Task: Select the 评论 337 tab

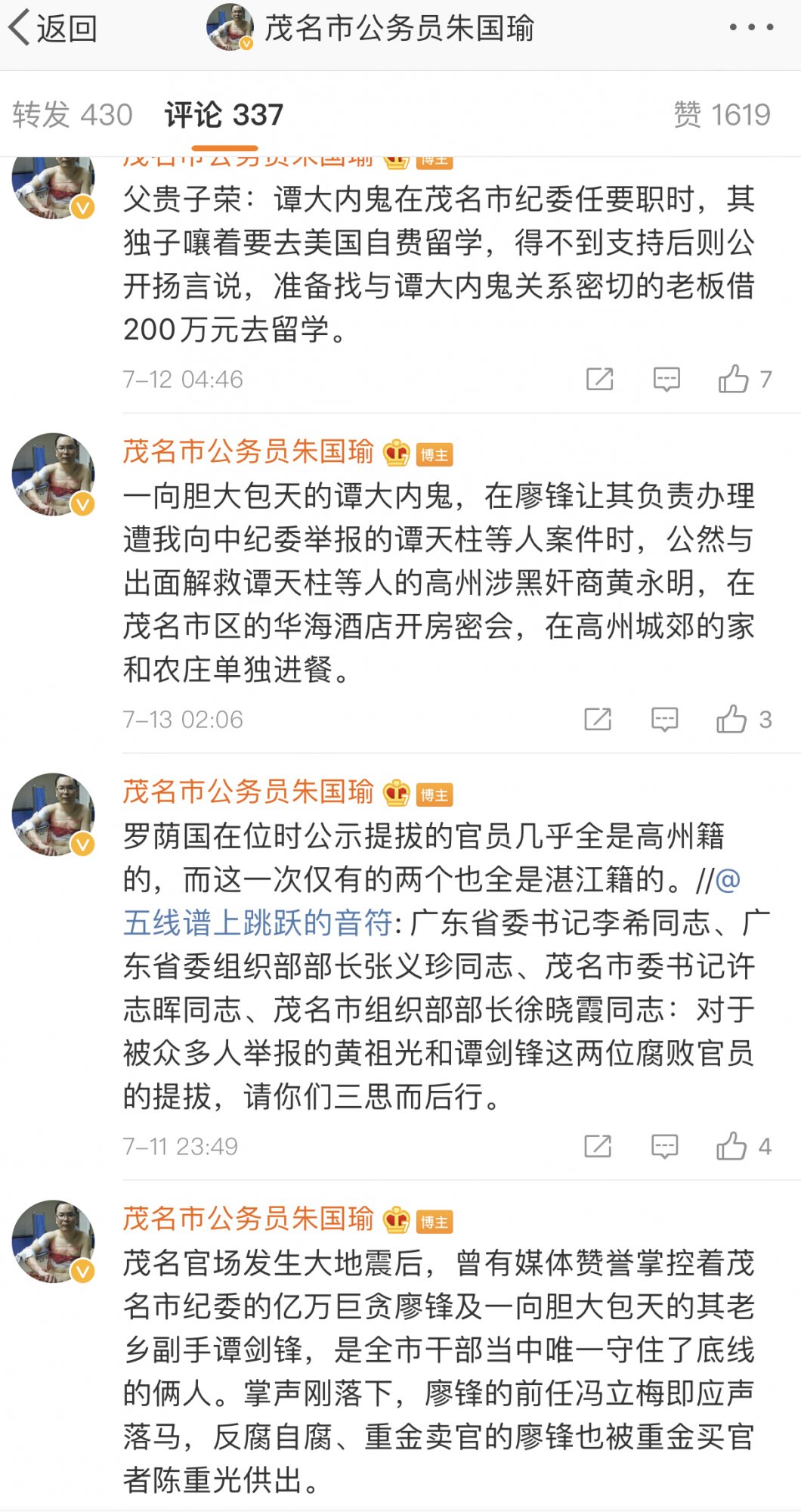Action: coord(224,115)
